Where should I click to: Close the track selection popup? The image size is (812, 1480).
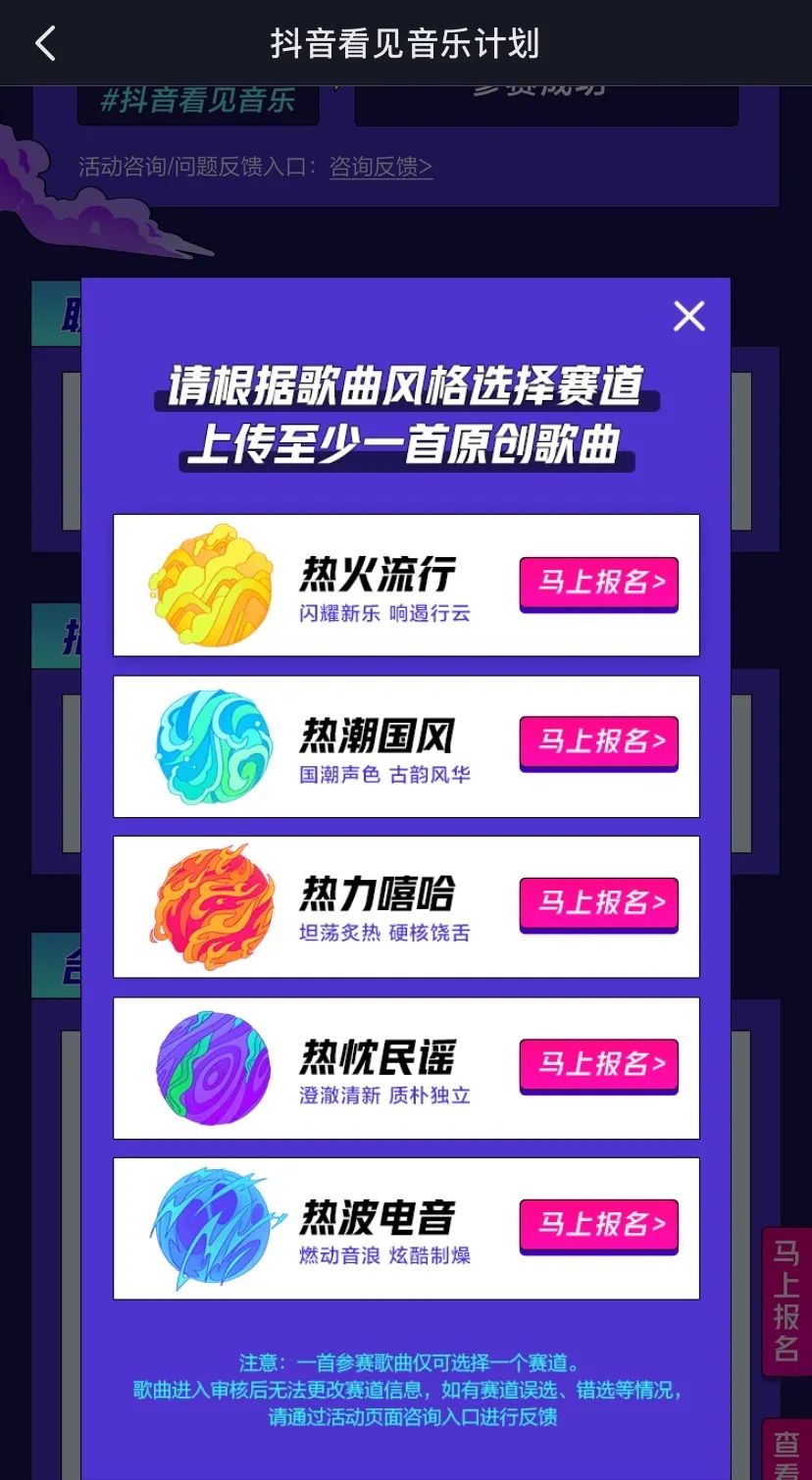pyautogui.click(x=688, y=316)
